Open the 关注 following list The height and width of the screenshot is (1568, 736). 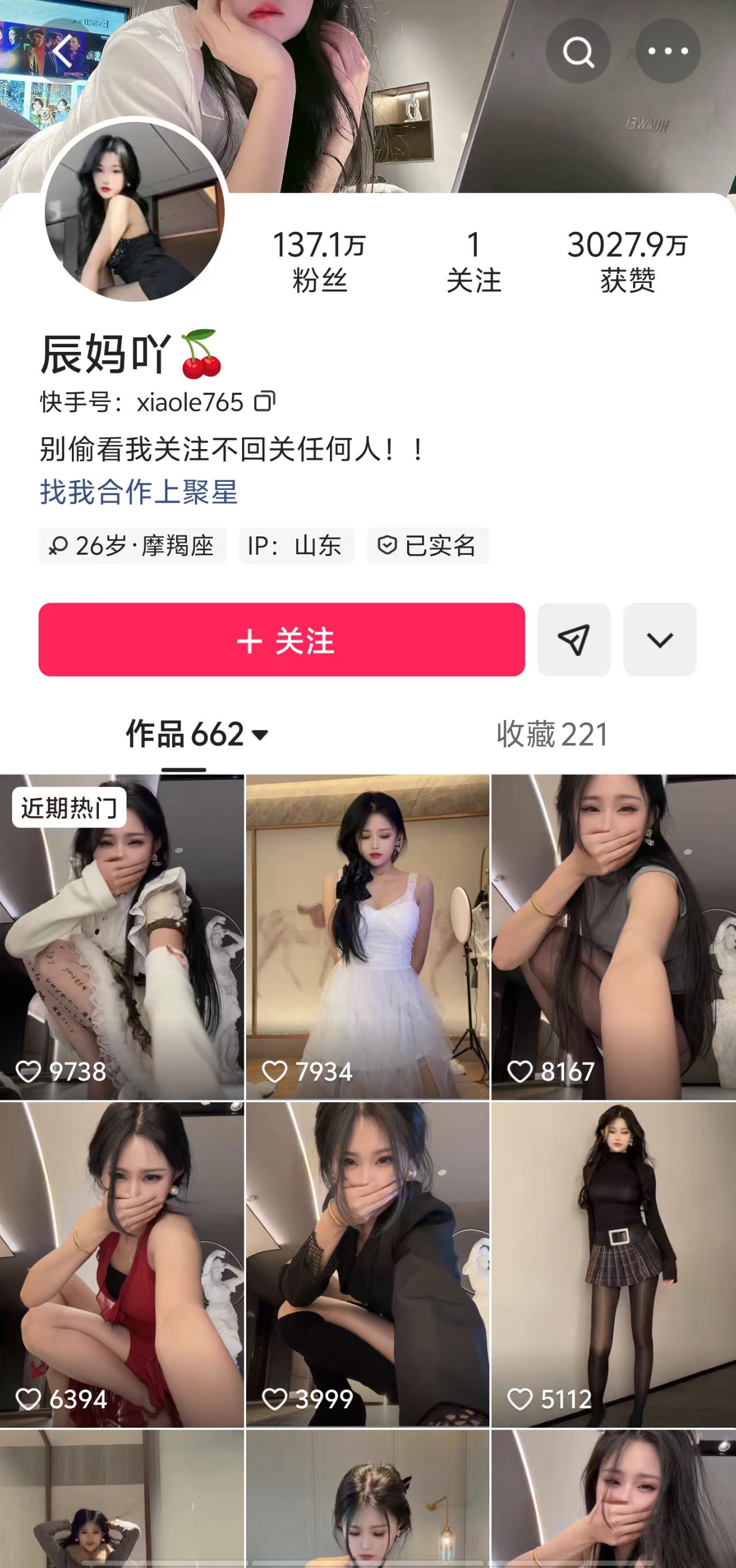(x=474, y=261)
